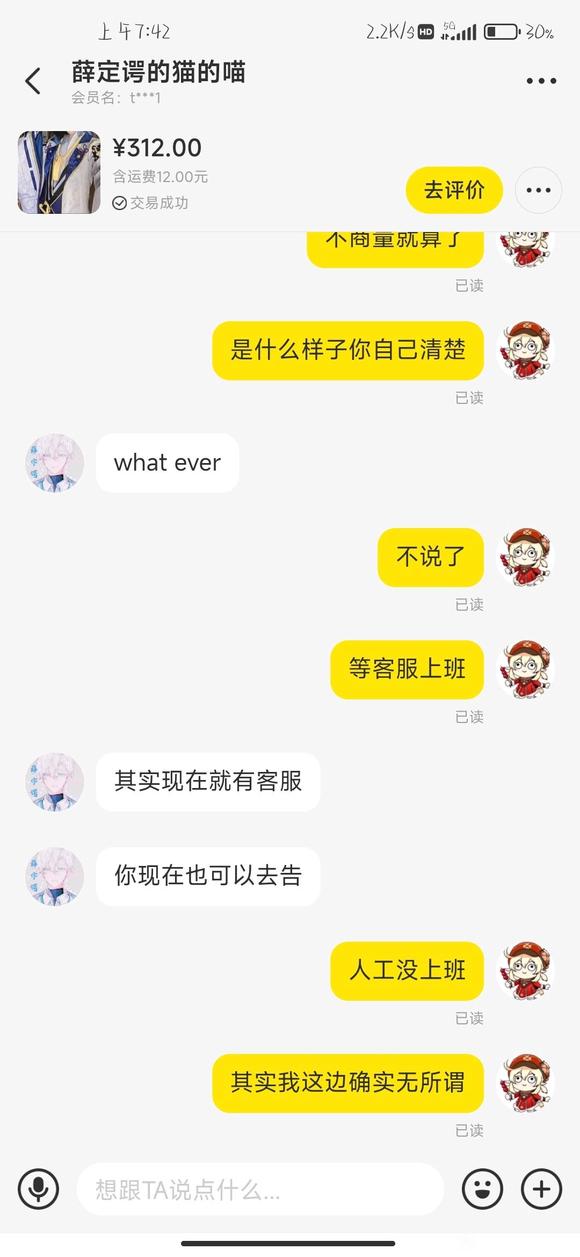This screenshot has height=1257, width=580.
Task: Tap the voice input microphone icon
Action: [39, 1189]
